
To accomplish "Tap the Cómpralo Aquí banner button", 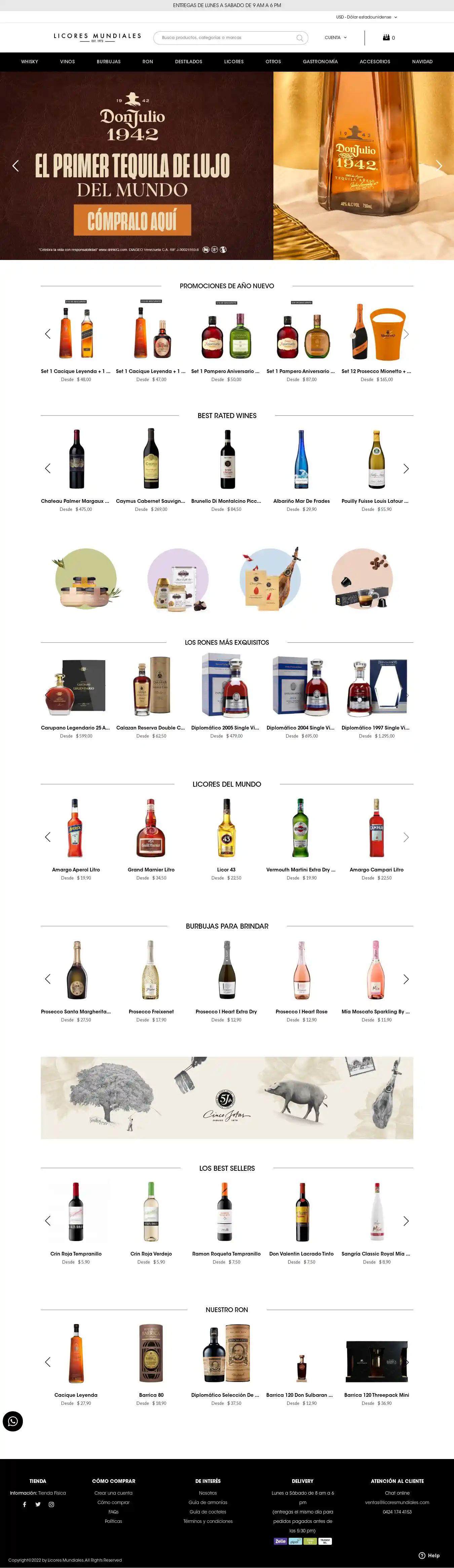I will [x=133, y=220].
